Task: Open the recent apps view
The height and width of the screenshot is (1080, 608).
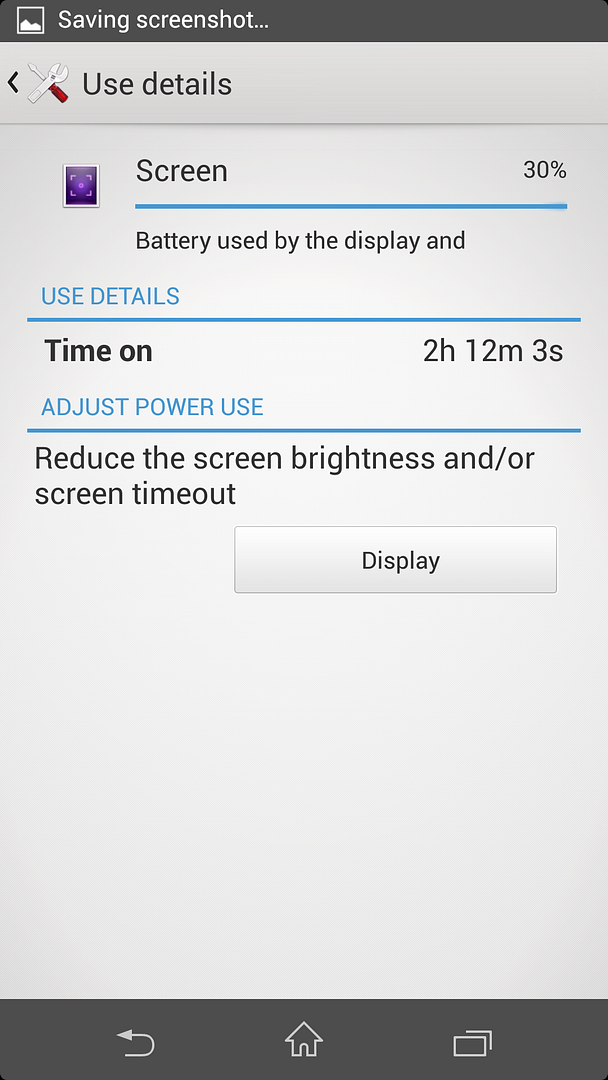Action: tap(472, 1042)
